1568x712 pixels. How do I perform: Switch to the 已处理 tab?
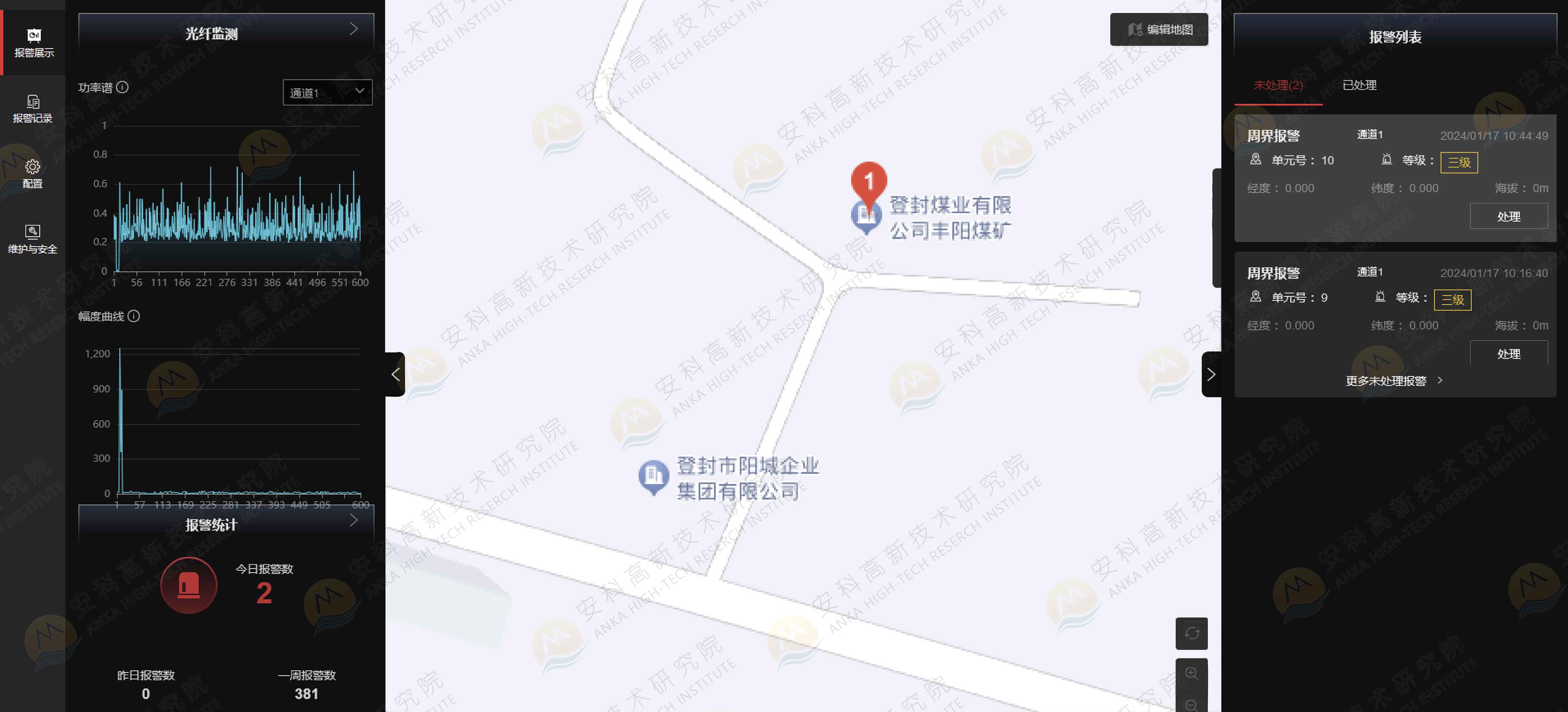1359,85
